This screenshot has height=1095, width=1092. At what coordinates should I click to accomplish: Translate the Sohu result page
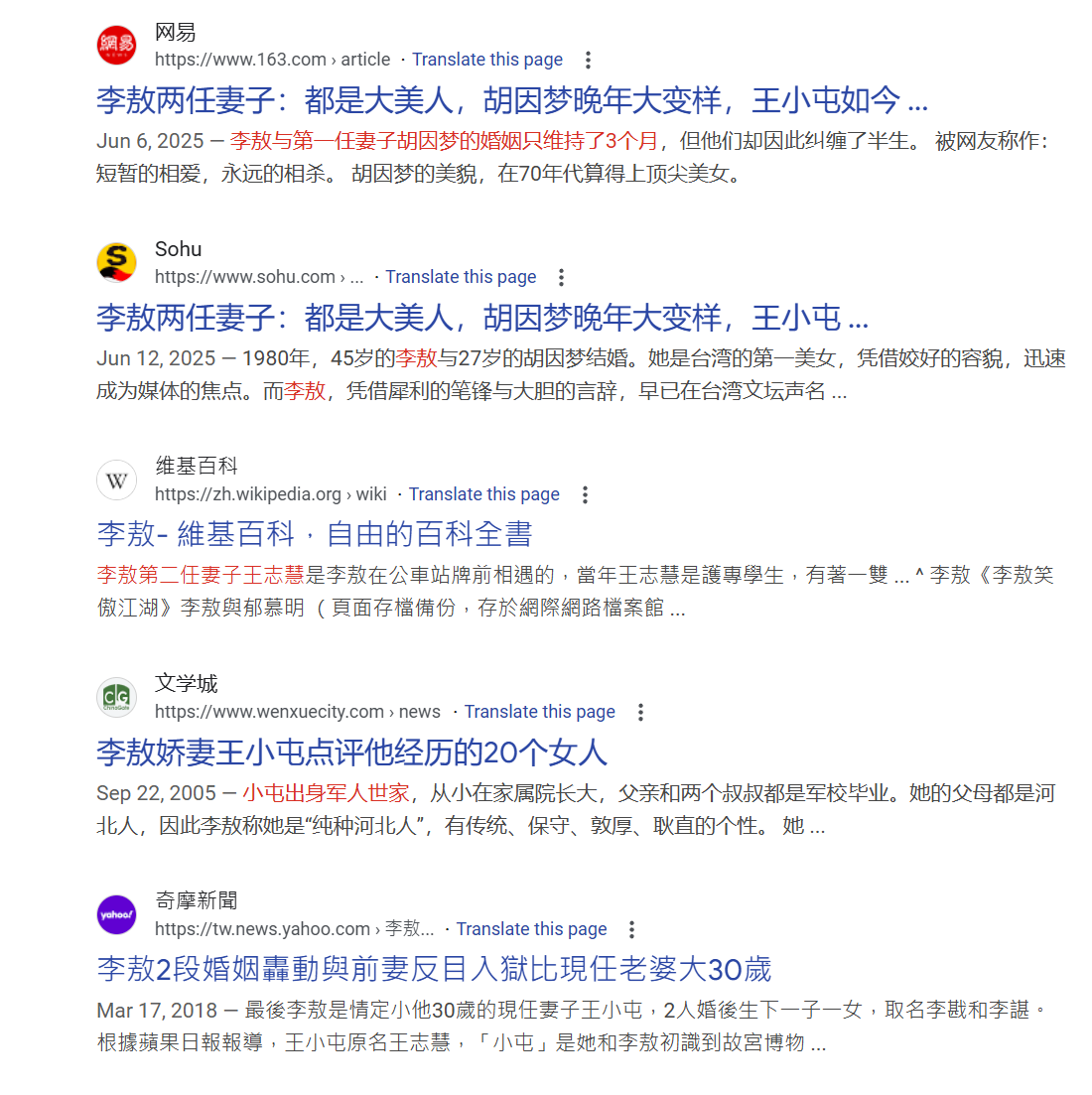(x=461, y=277)
